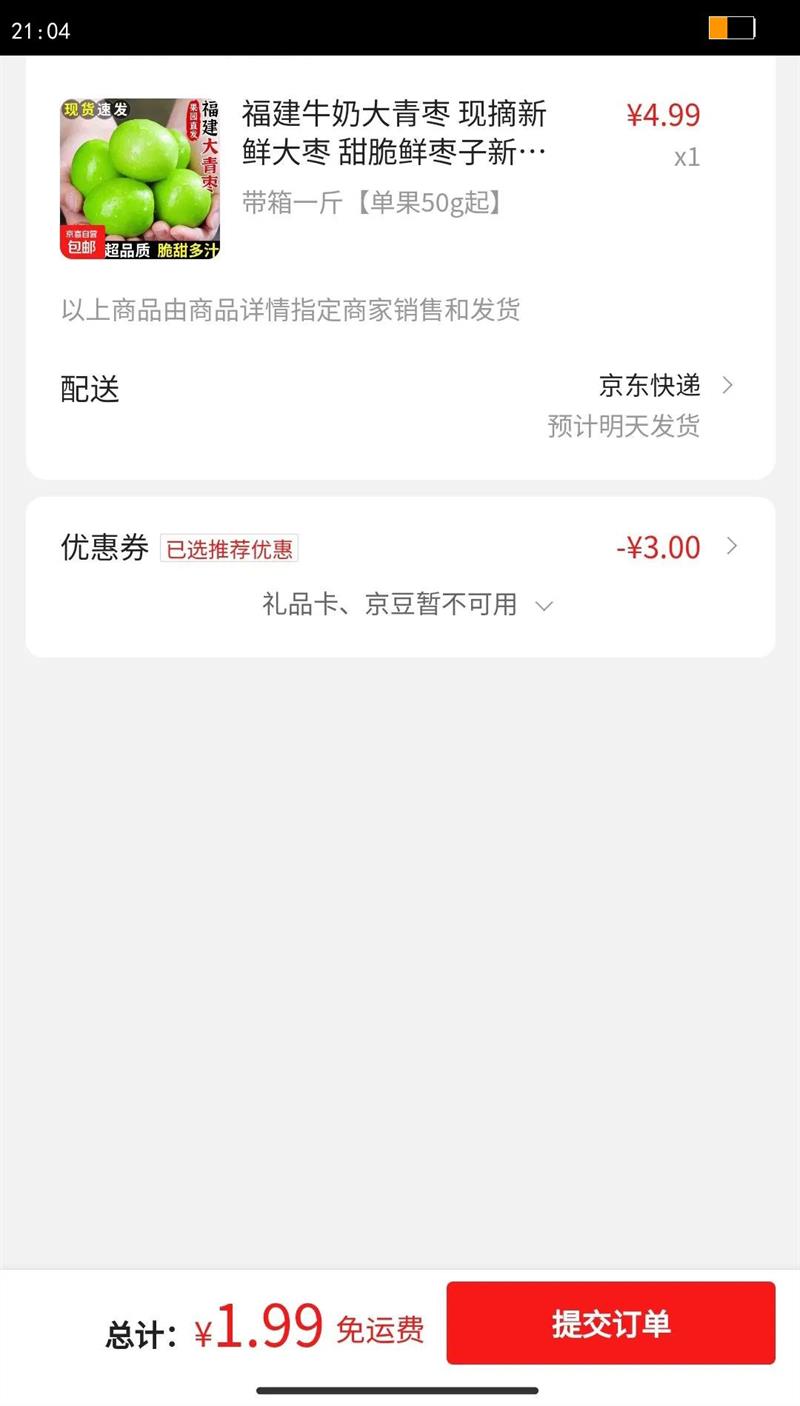Tap the 现货速发 badge on product image
800x1406 pixels.
coord(95,110)
